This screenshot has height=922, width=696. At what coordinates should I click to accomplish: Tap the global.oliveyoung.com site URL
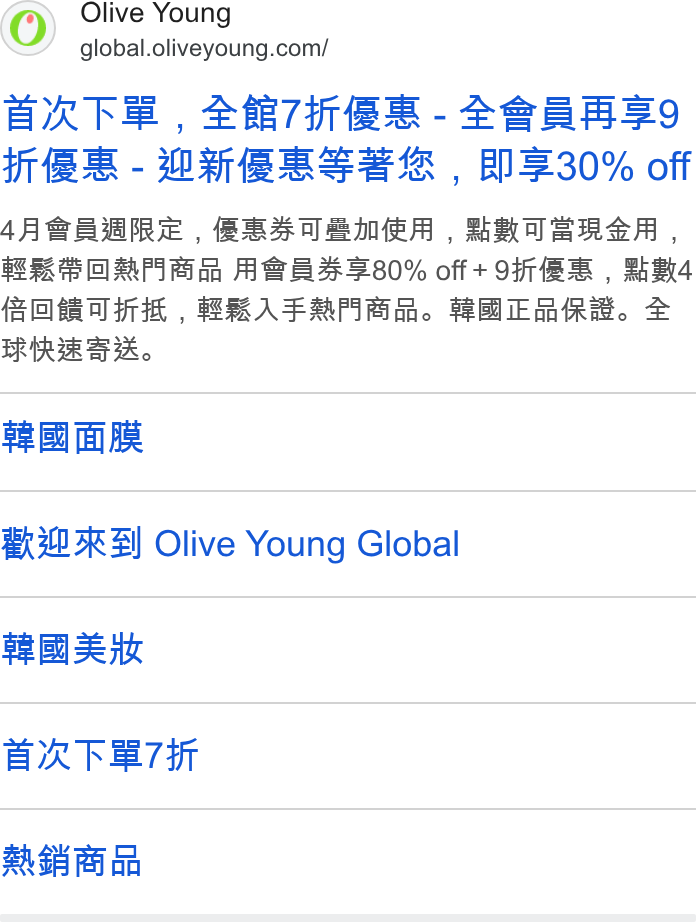[x=204, y=48]
